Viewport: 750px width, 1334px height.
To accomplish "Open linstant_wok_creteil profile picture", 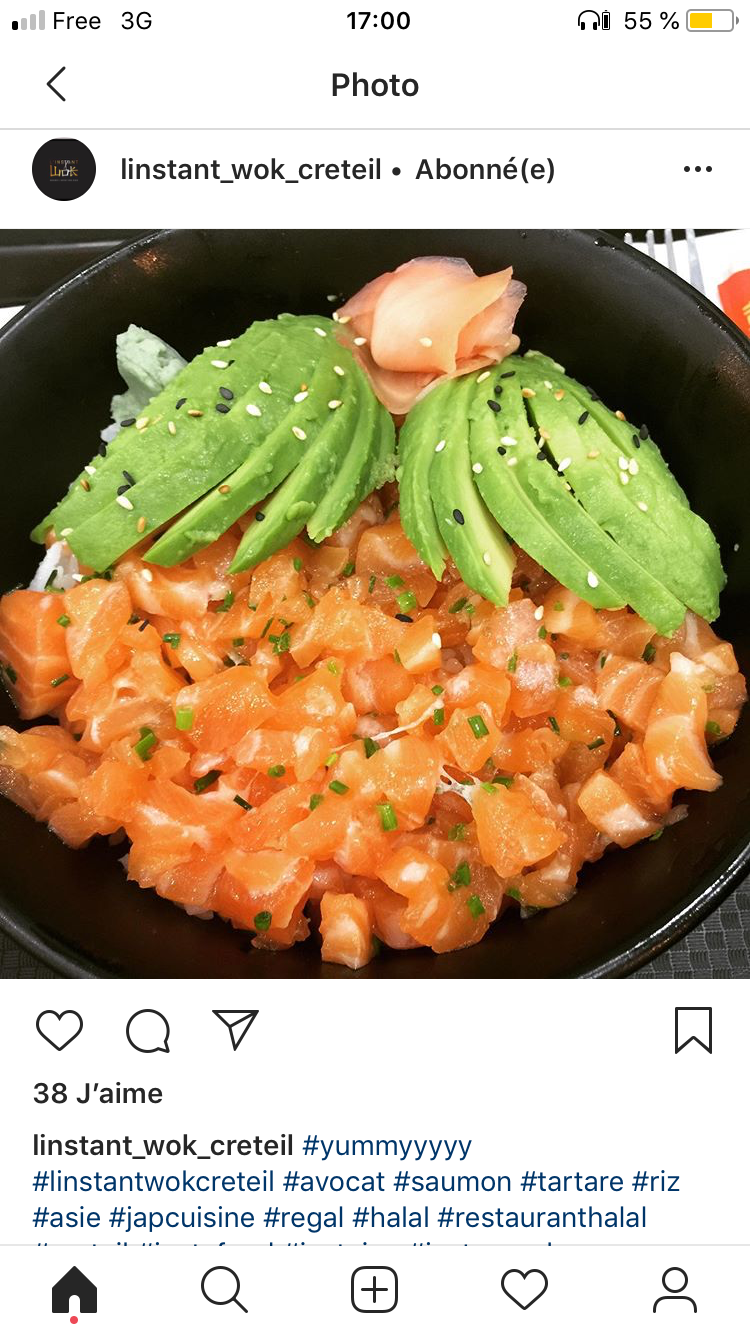I will 64,170.
